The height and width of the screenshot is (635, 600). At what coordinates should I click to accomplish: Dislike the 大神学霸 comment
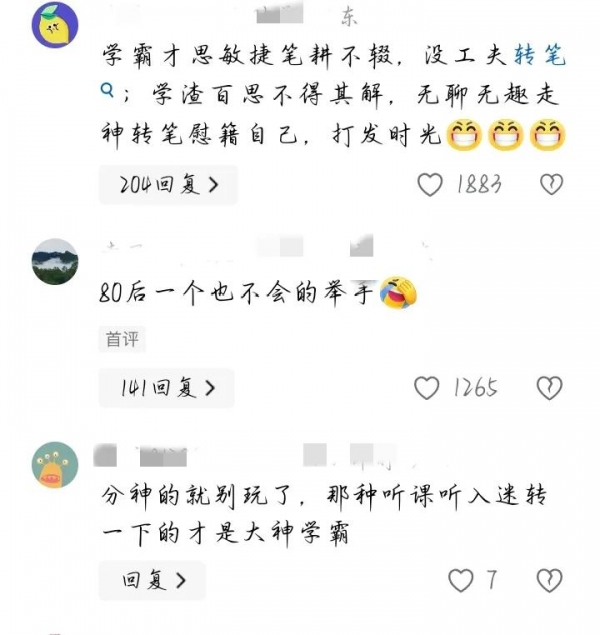coord(549,580)
